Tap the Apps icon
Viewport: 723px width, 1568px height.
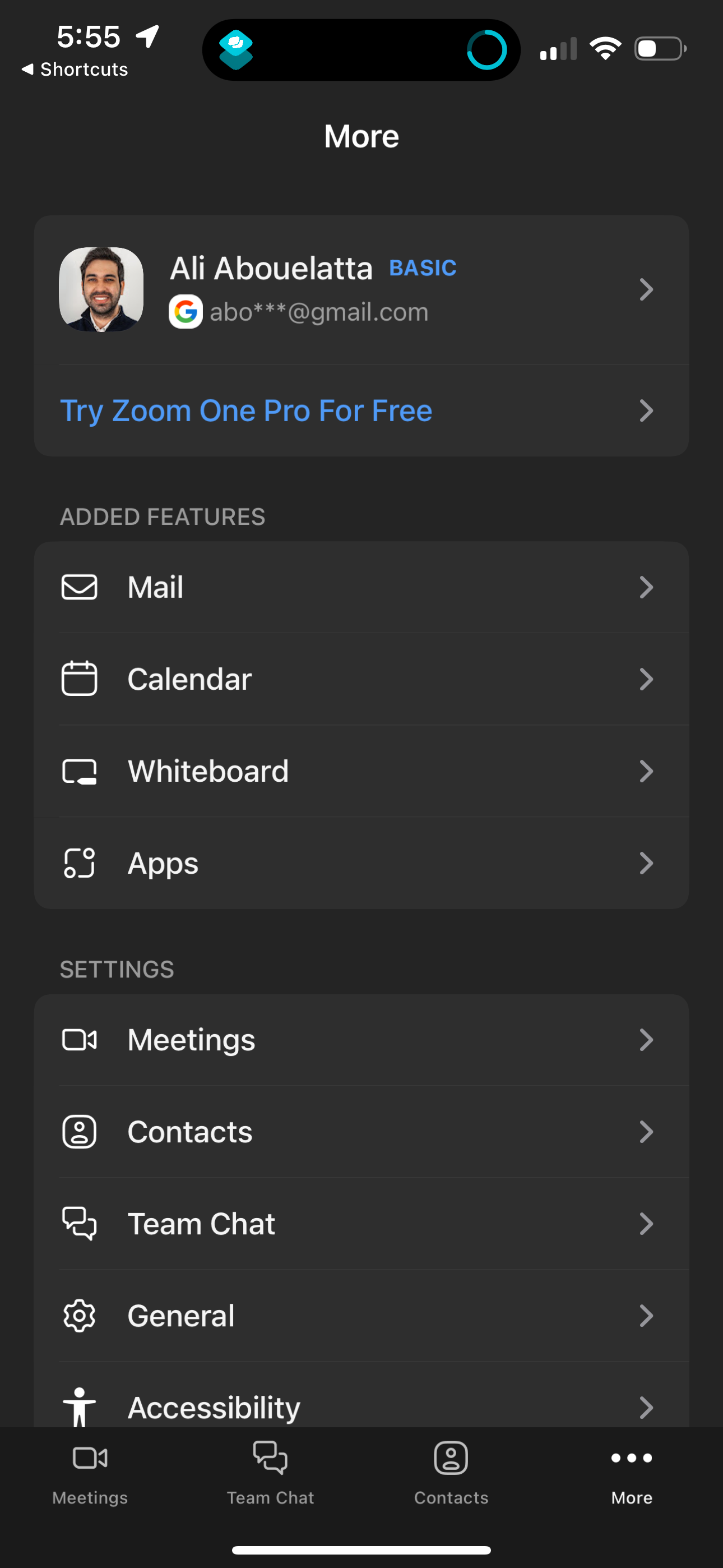80,863
